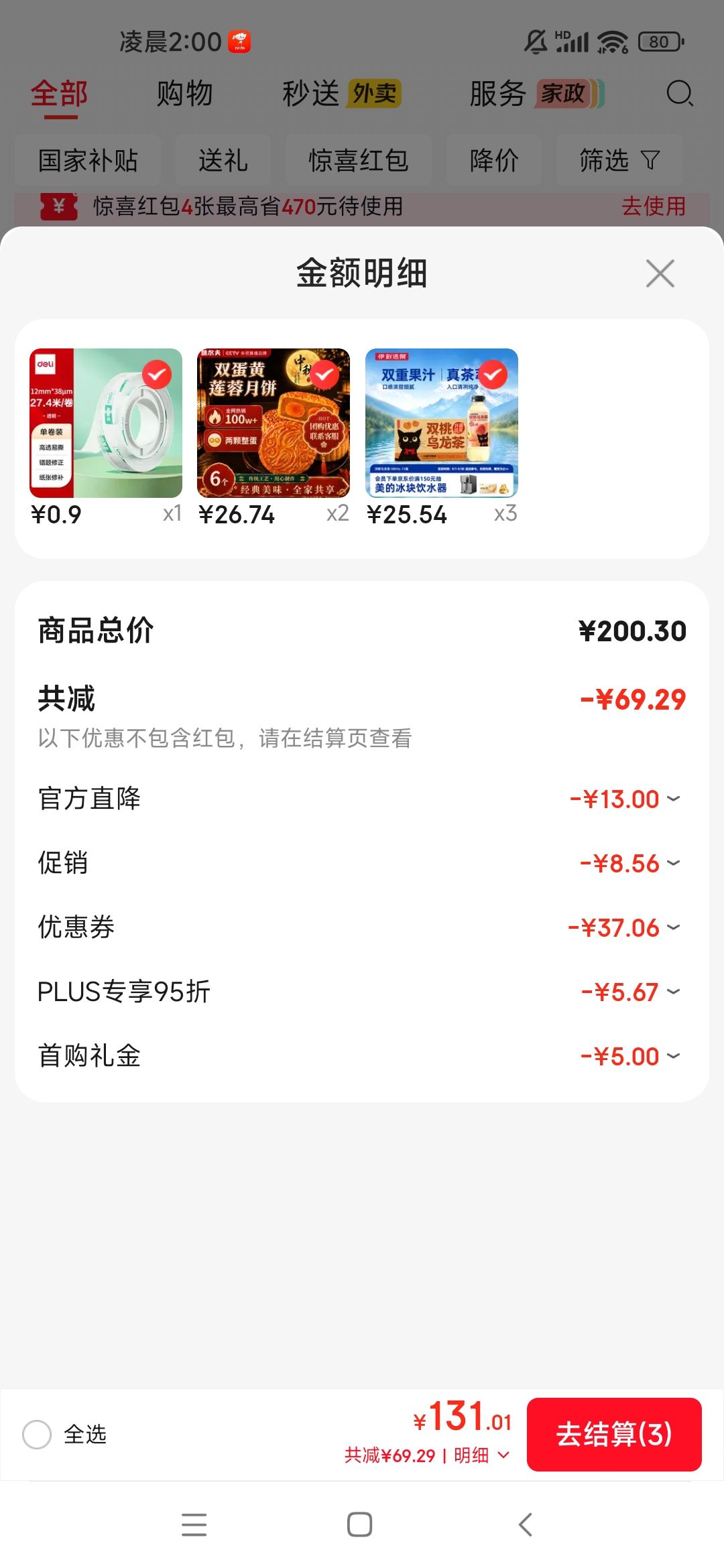Go back with the system back button
Viewport: 724px width, 1568px height.
pos(526,1524)
